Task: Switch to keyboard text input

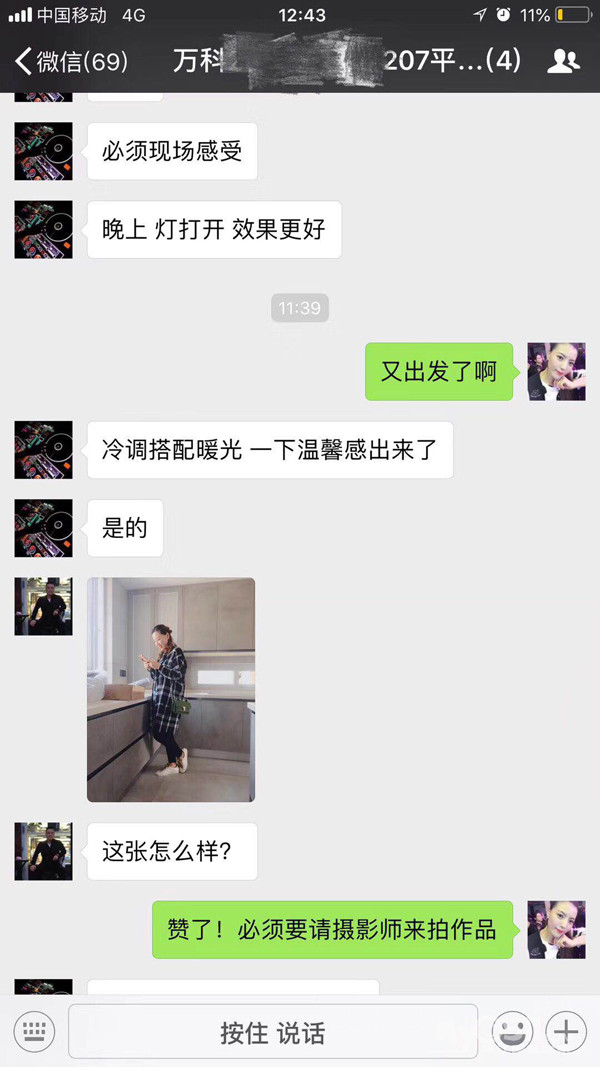Action: pos(35,1030)
